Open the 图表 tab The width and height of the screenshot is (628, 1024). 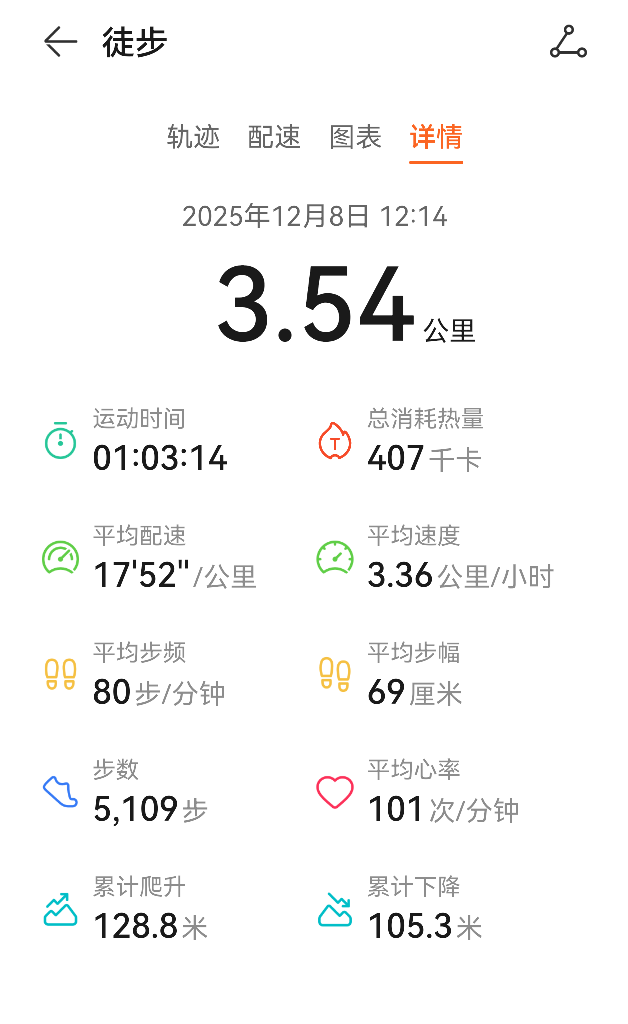[355, 137]
